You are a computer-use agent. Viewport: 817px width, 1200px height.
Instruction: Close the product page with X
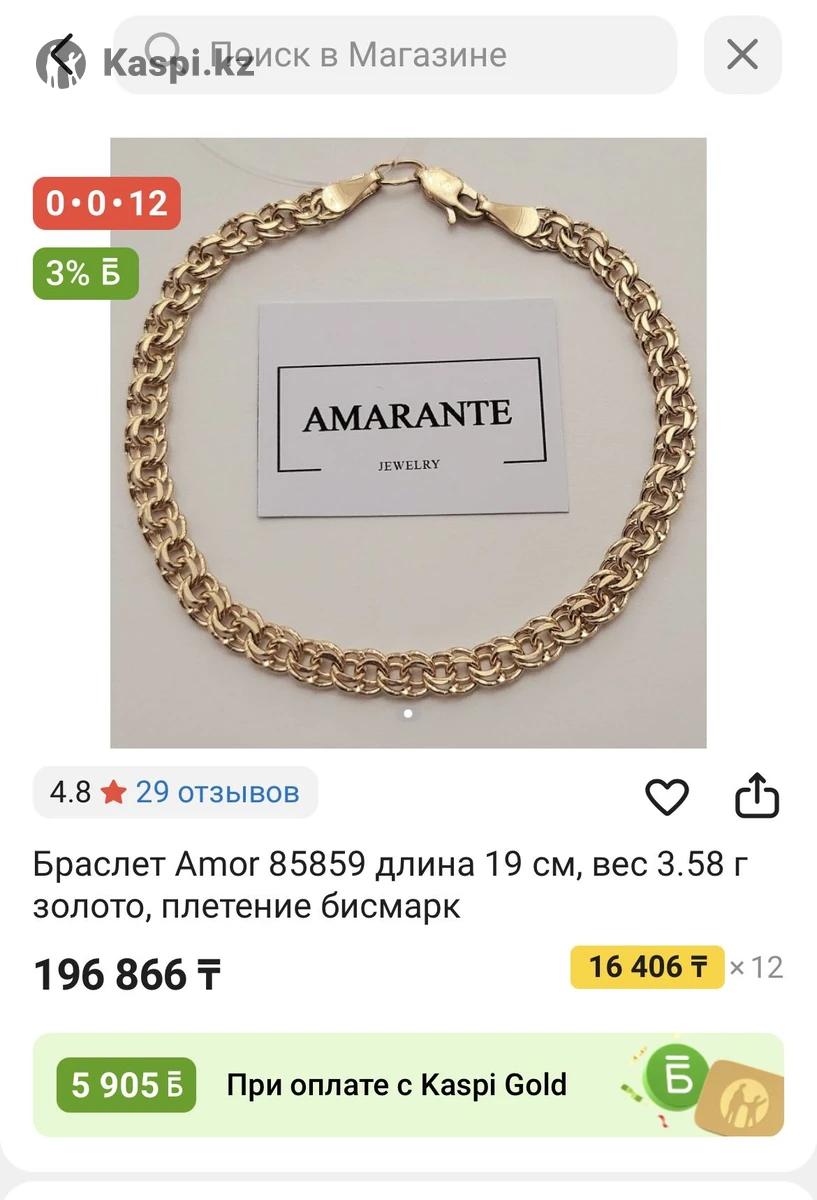pyautogui.click(x=742, y=55)
